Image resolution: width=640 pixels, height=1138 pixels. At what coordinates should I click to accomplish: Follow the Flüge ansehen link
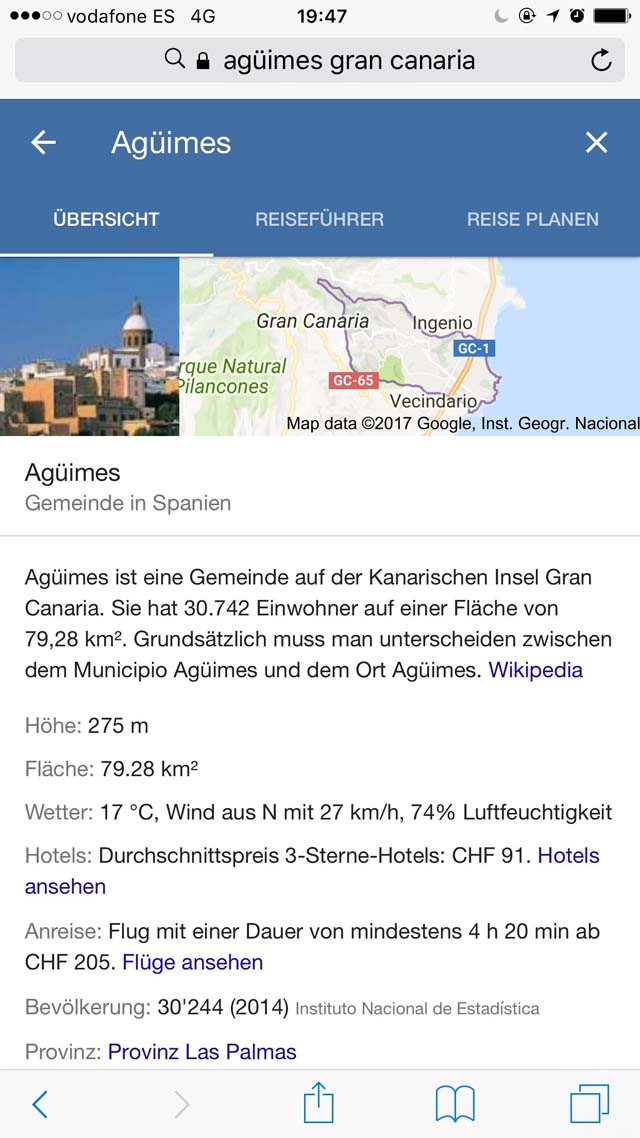(x=192, y=962)
